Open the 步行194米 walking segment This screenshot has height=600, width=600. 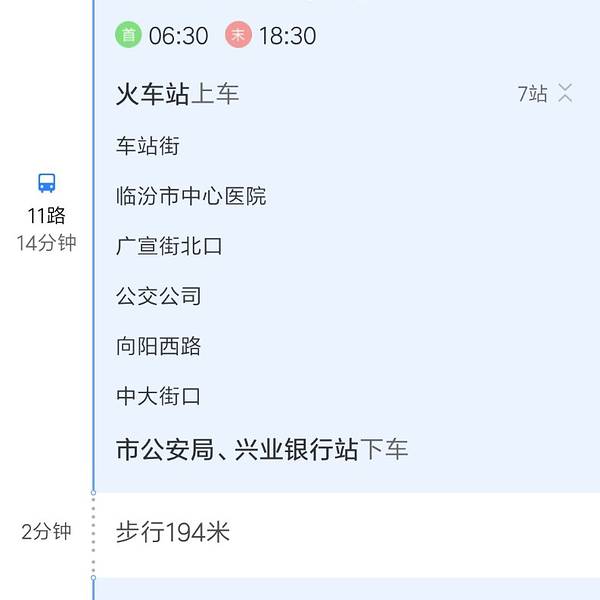click(x=174, y=532)
